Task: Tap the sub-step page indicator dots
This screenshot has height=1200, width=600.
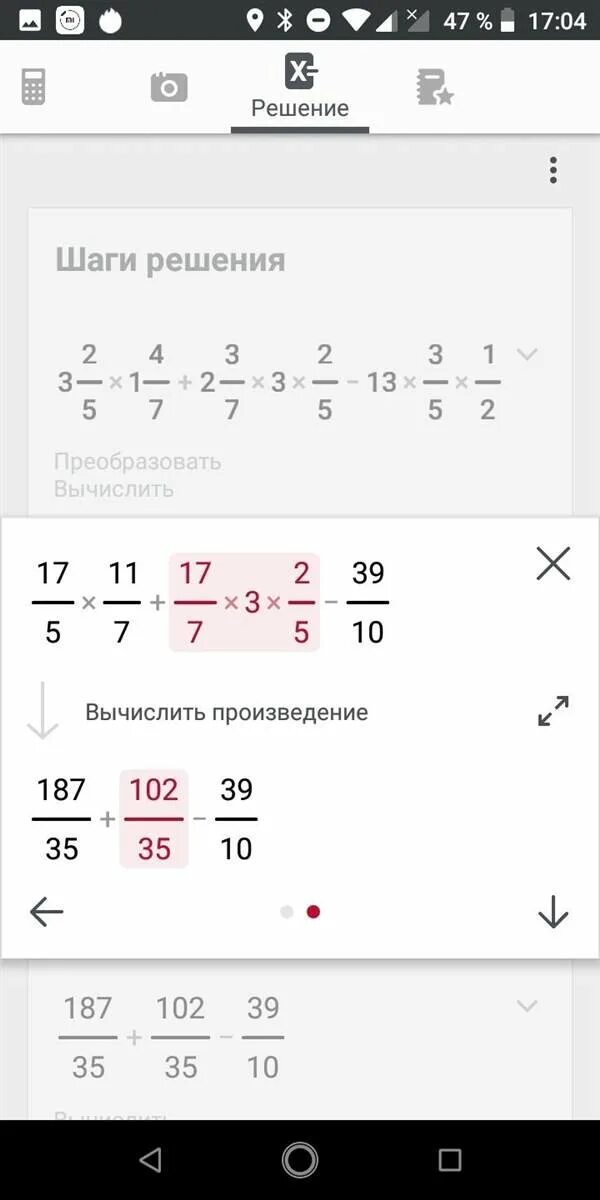Action: (x=300, y=912)
